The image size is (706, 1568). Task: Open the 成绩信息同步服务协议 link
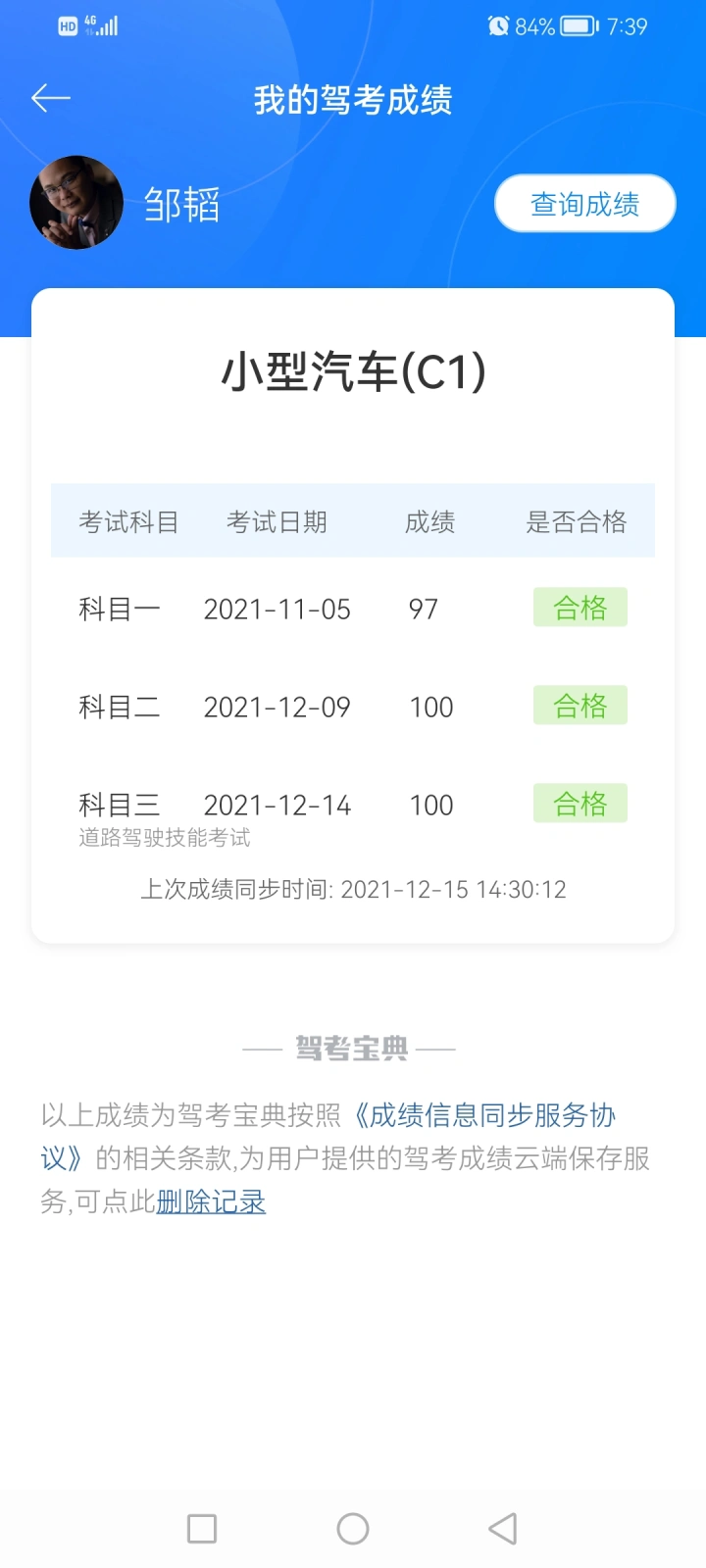point(484,1115)
